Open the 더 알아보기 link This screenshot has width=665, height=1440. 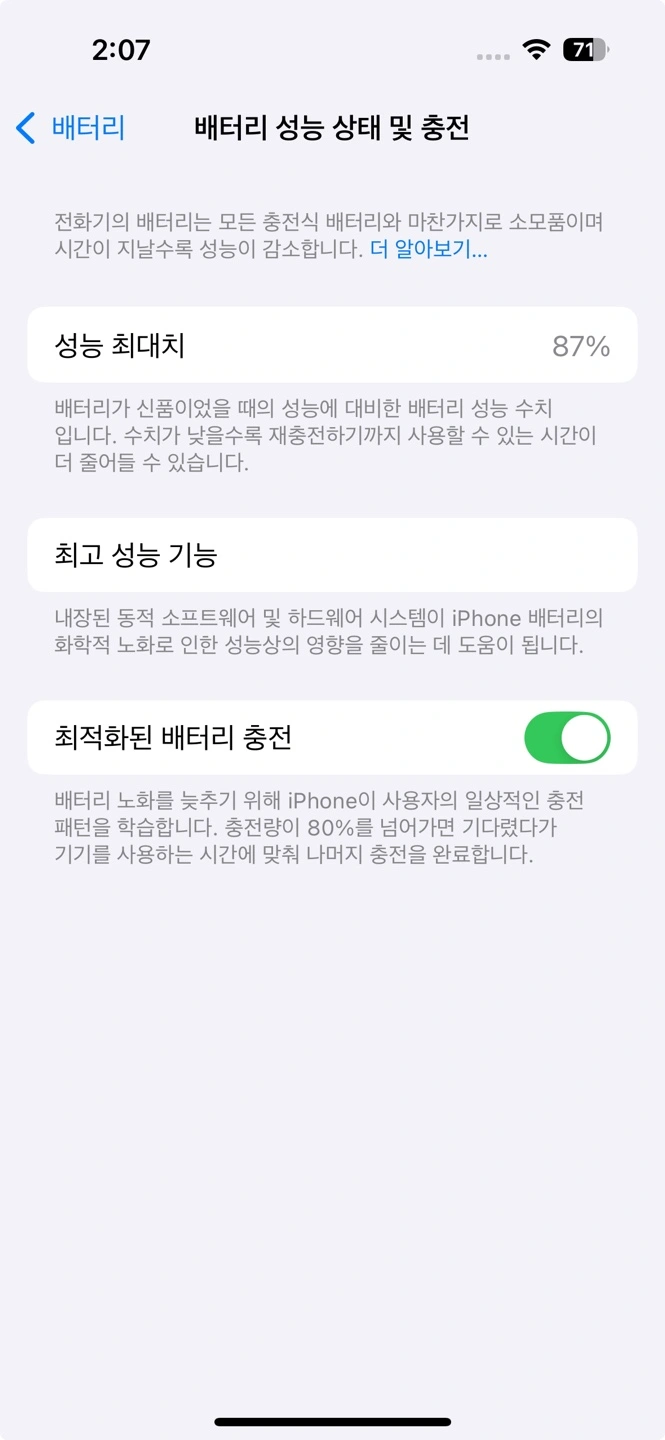point(428,250)
